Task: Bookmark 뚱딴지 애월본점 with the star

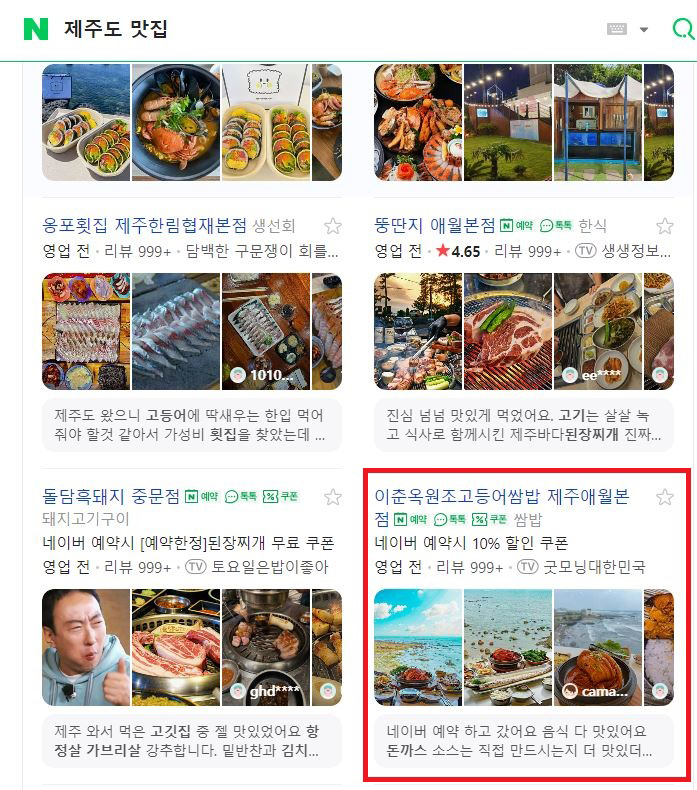Action: [664, 226]
